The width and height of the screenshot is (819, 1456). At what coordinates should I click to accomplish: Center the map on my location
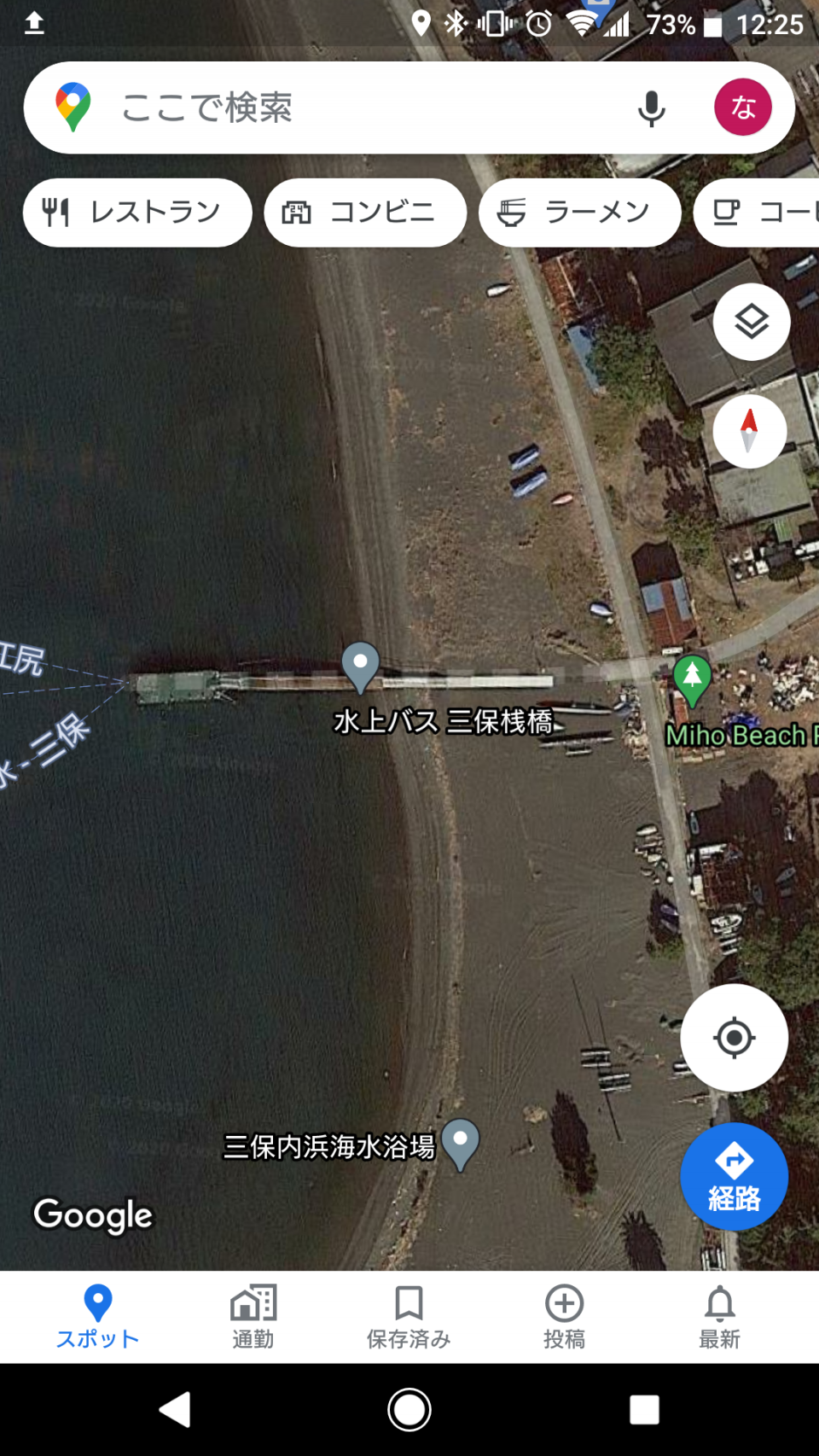pyautogui.click(x=734, y=1038)
